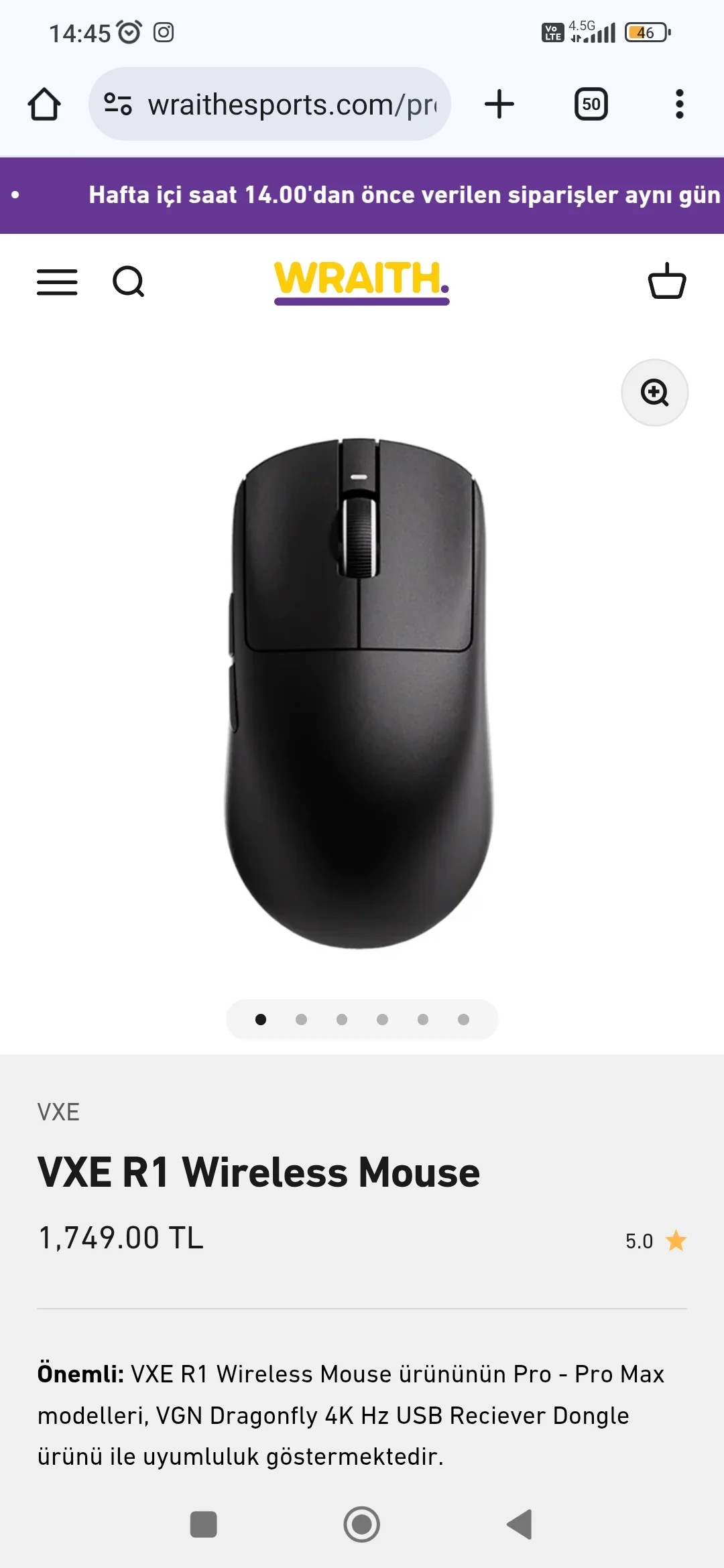Open the VXE brand link
The height and width of the screenshot is (1568, 724).
58,1112
